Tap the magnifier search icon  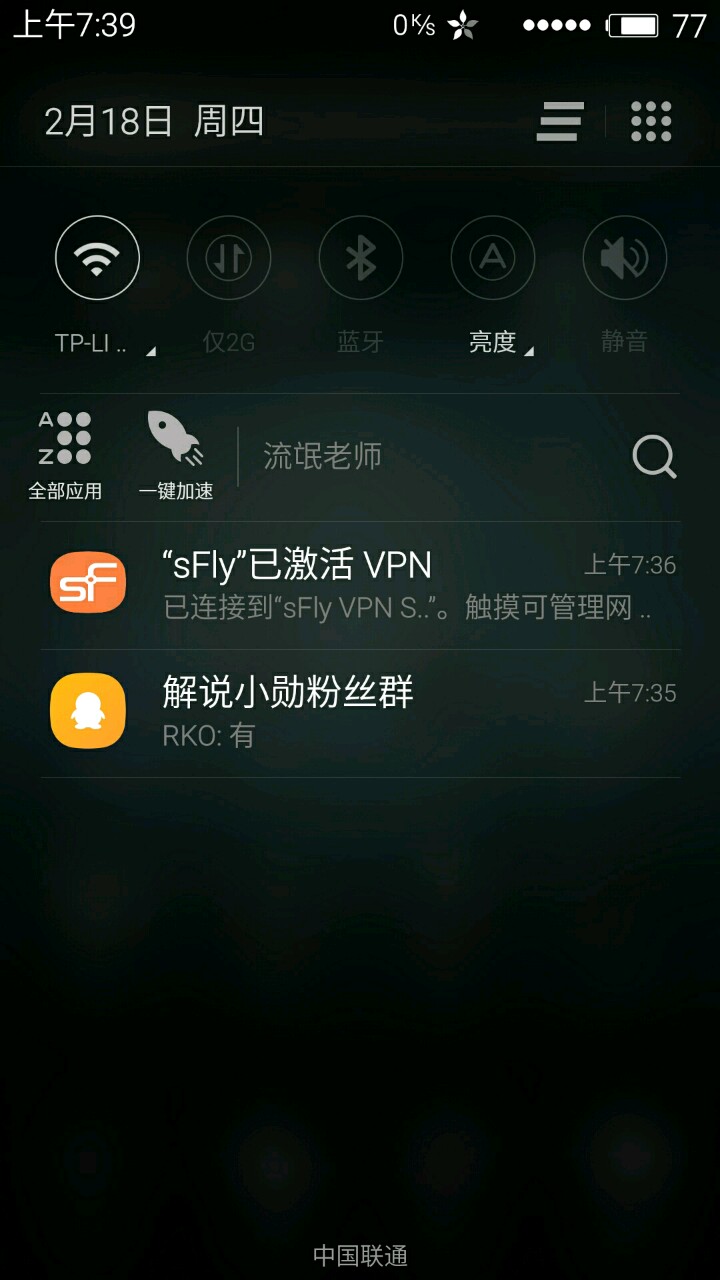[x=654, y=458]
